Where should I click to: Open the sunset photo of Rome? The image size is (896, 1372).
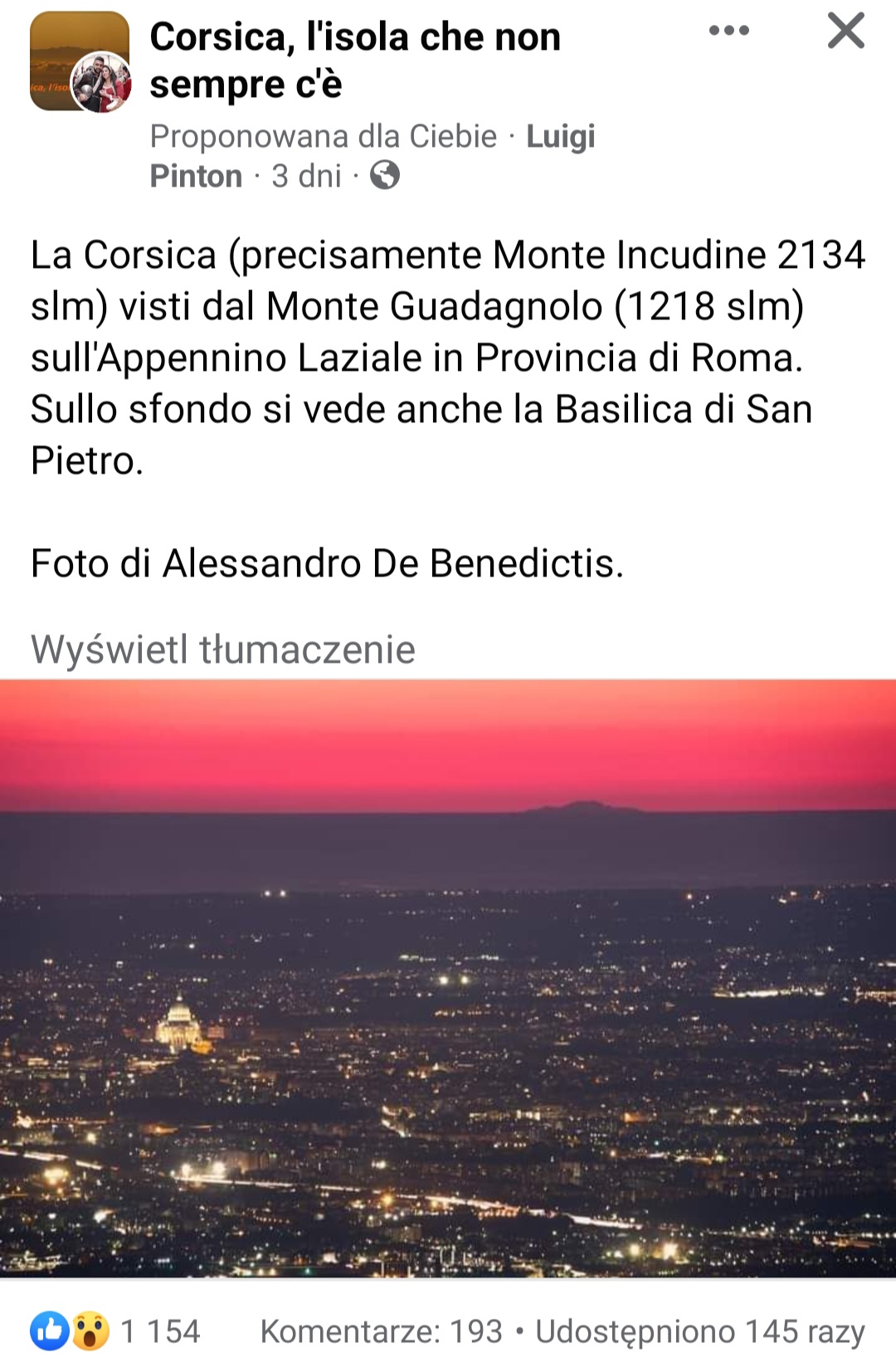point(448,979)
